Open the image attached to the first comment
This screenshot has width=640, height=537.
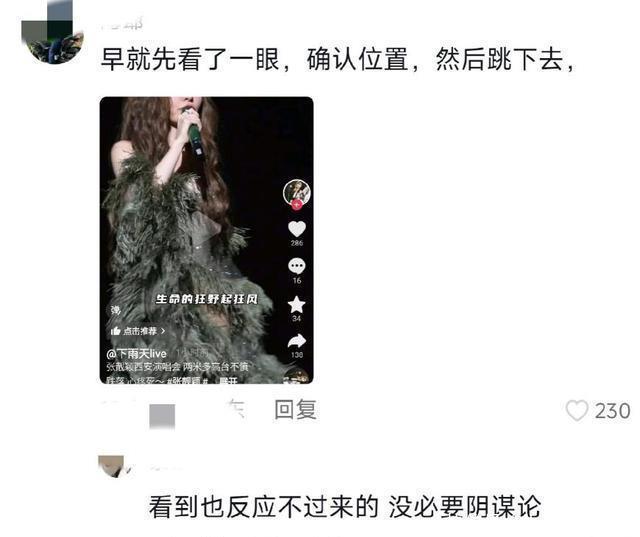[206, 240]
